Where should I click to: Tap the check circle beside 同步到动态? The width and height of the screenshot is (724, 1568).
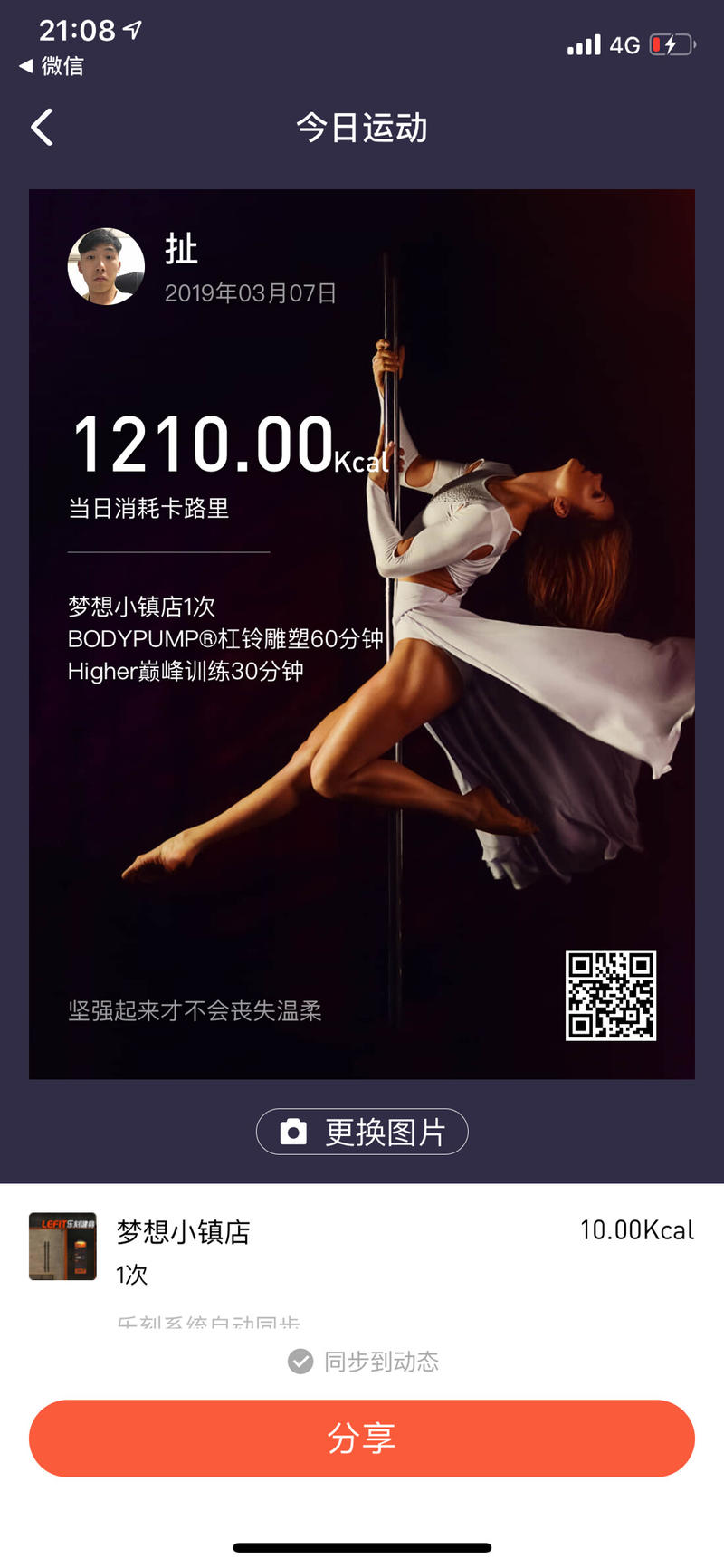[x=299, y=1360]
